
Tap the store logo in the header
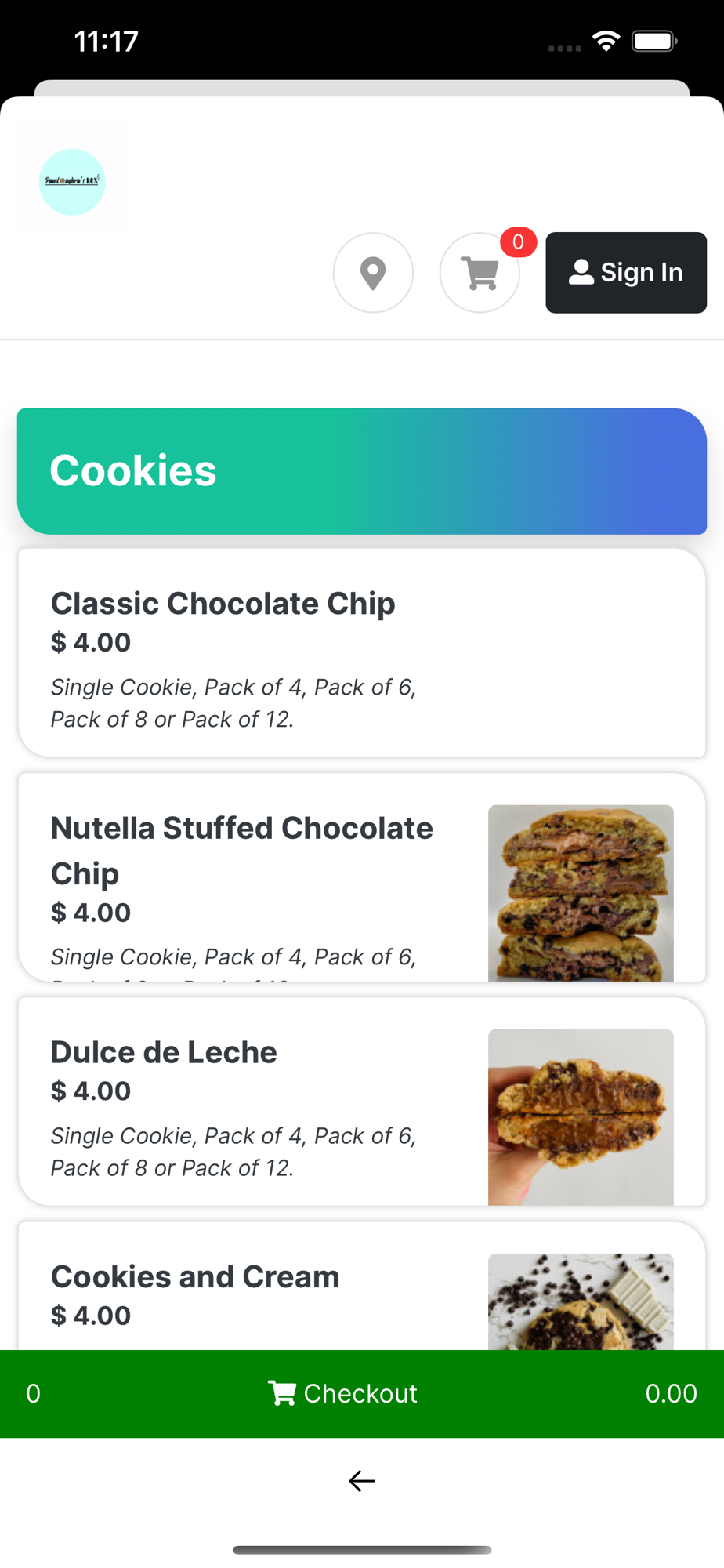(x=72, y=182)
